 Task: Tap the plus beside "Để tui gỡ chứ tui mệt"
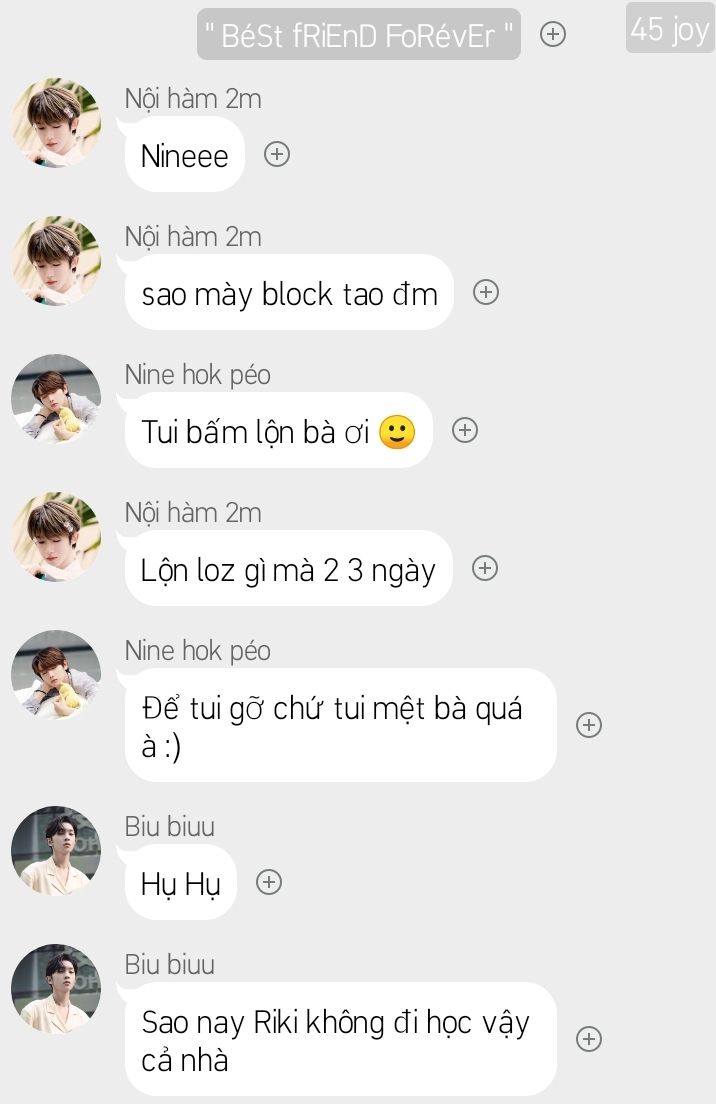[x=589, y=725]
